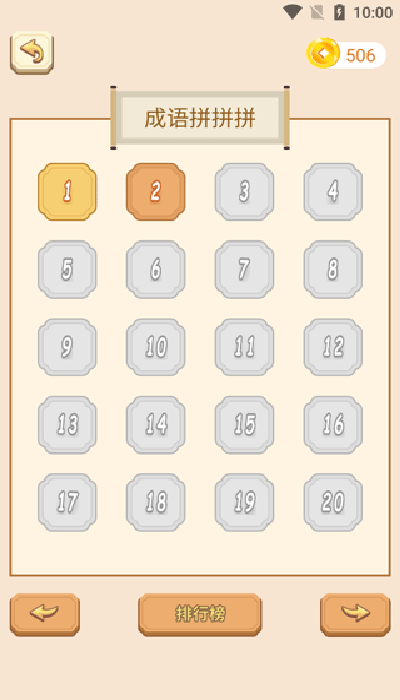Image resolution: width=400 pixels, height=700 pixels.
Task: Go to previous page of levels
Action: coord(45,614)
